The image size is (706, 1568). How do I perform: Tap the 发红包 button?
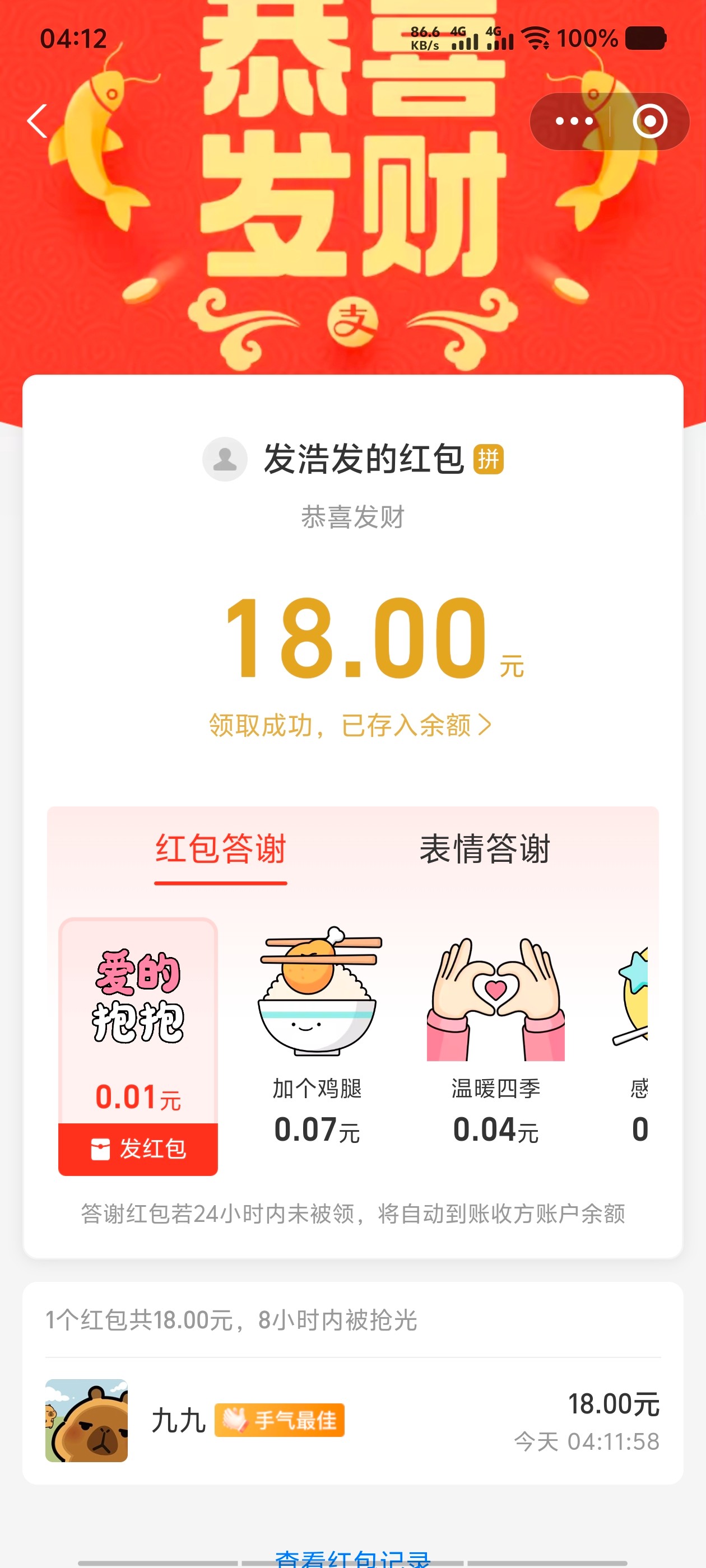pos(138,1149)
